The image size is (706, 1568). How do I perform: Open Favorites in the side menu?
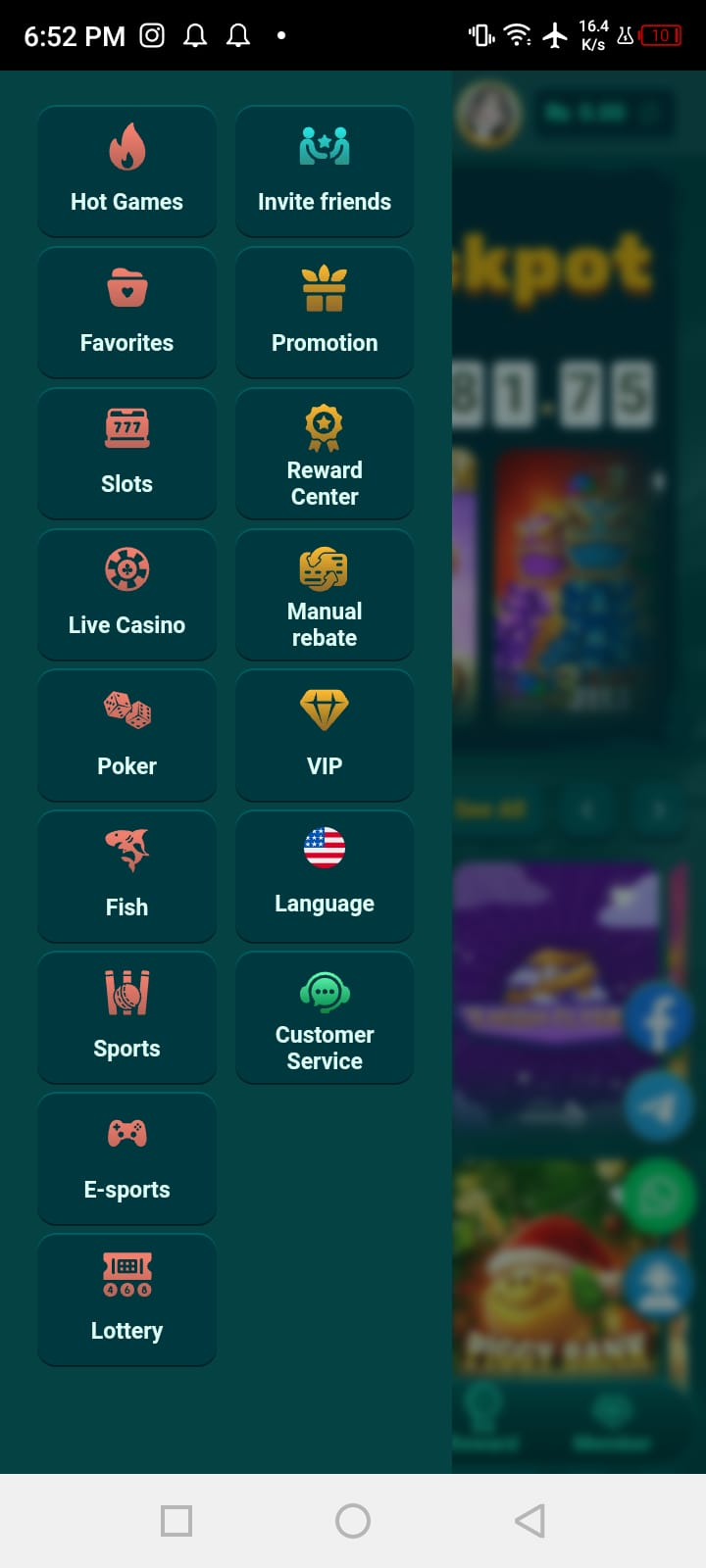pyautogui.click(x=126, y=314)
